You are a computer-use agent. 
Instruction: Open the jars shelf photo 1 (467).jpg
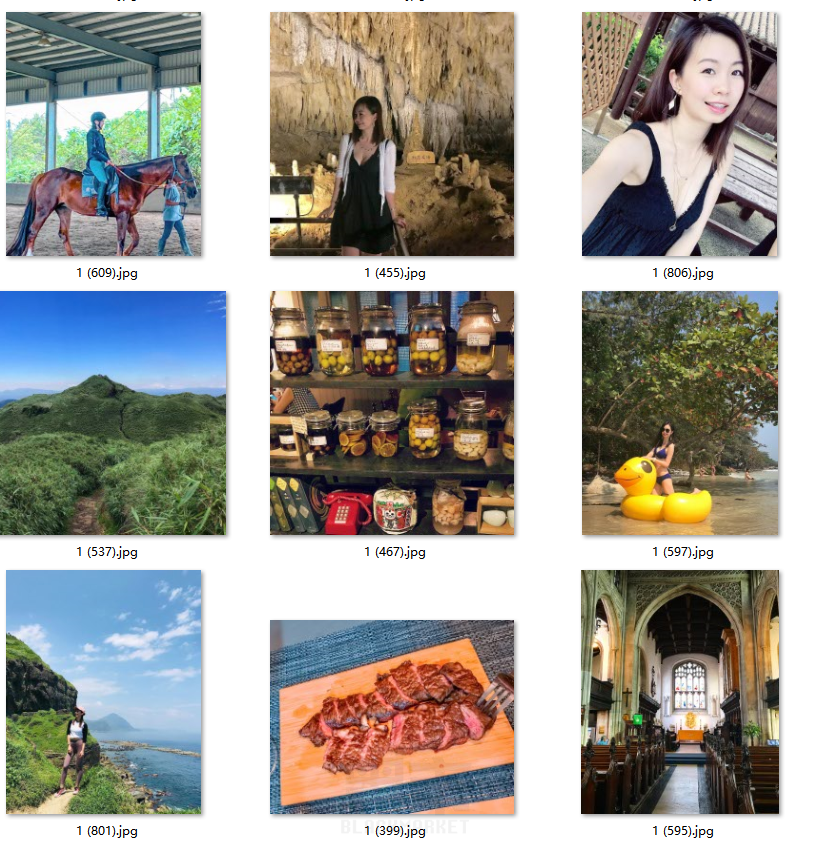[x=392, y=413]
